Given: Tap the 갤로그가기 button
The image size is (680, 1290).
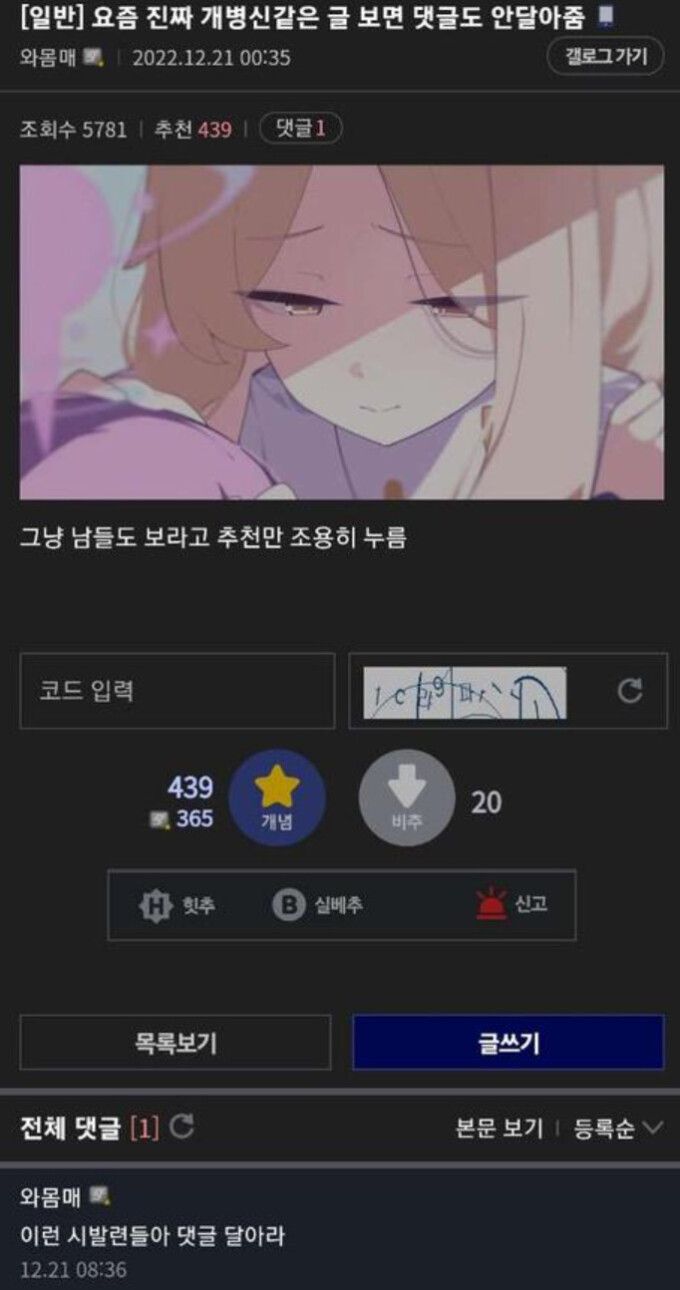Looking at the screenshot, I should tap(605, 56).
